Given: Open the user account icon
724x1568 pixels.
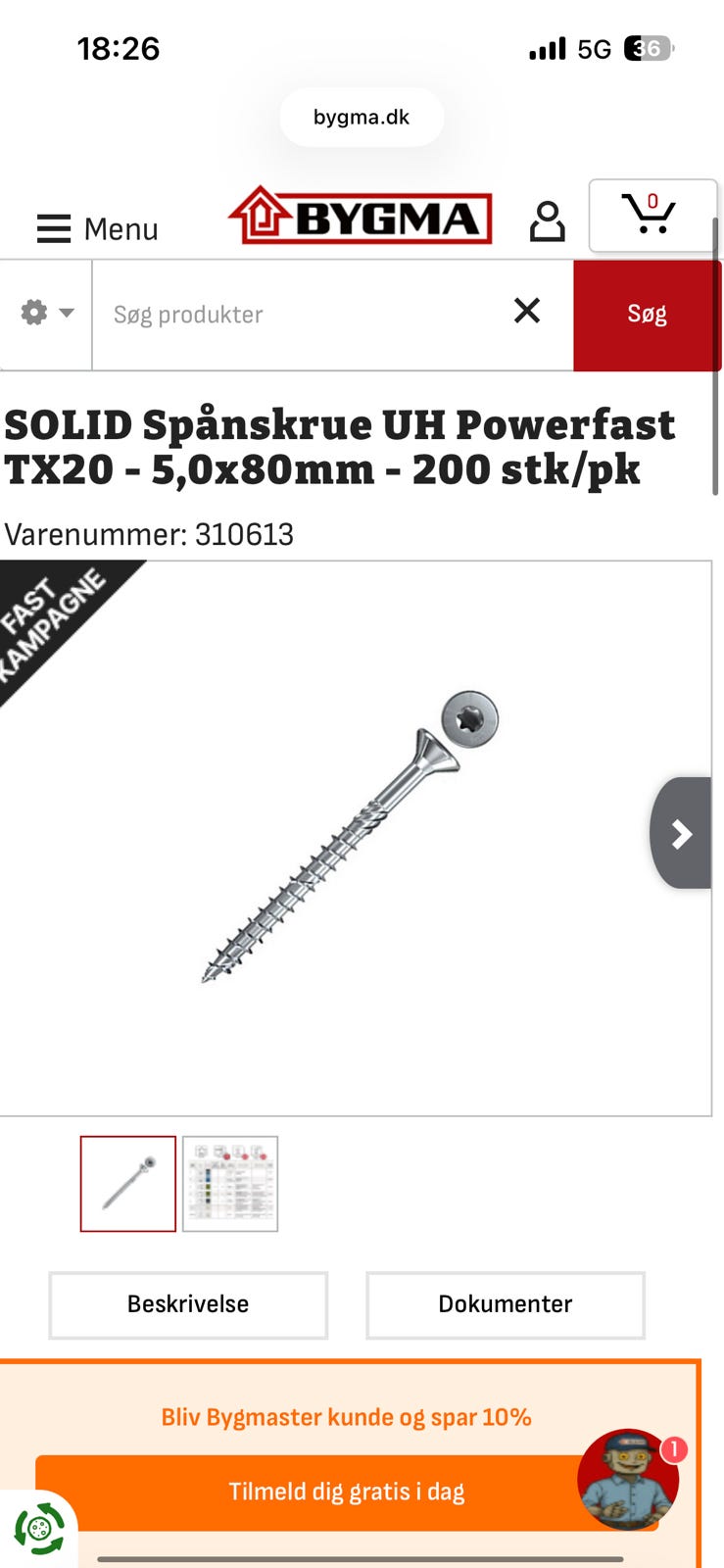Looking at the screenshot, I should coord(547,221).
